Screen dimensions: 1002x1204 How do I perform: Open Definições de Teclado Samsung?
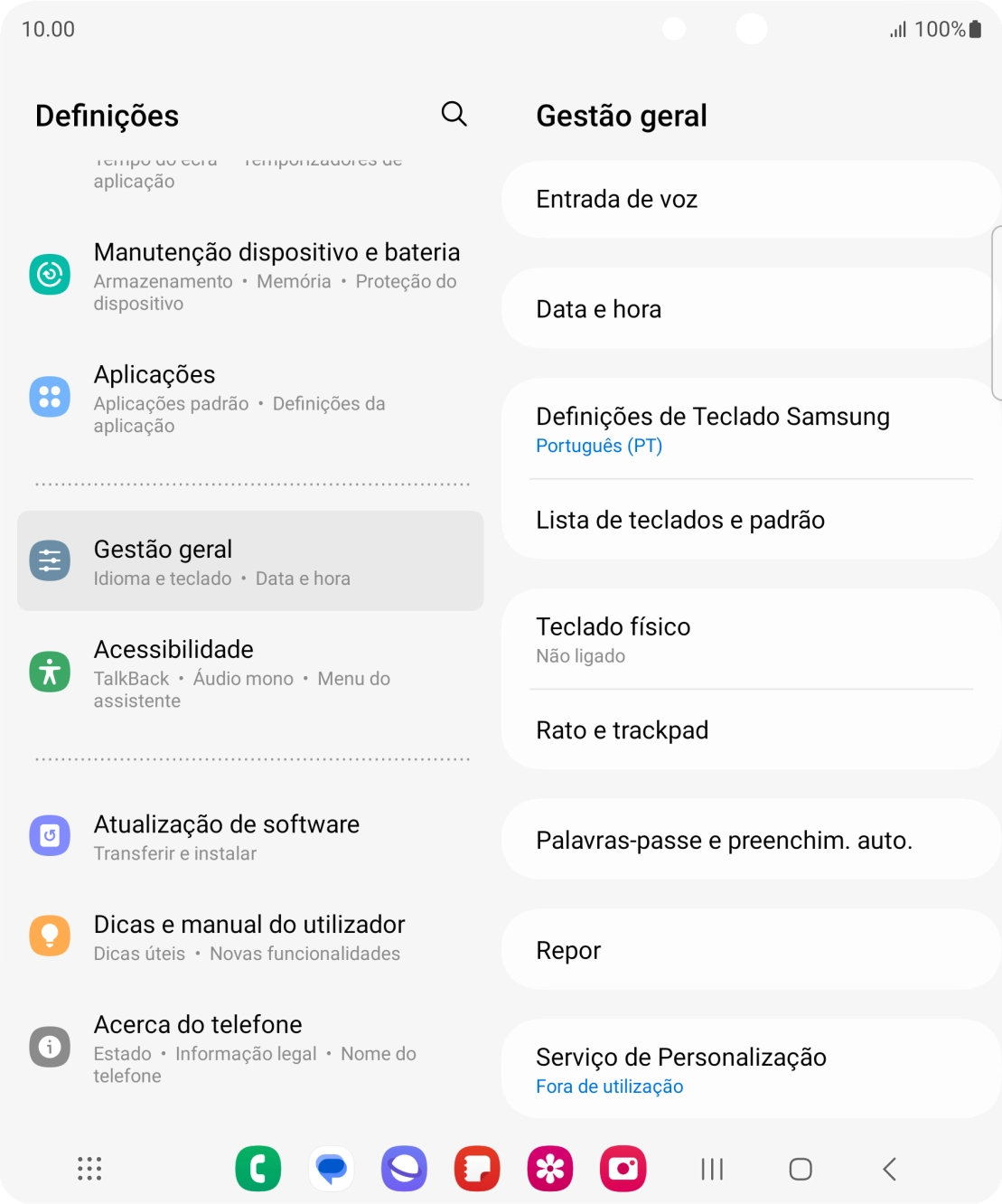(x=750, y=429)
